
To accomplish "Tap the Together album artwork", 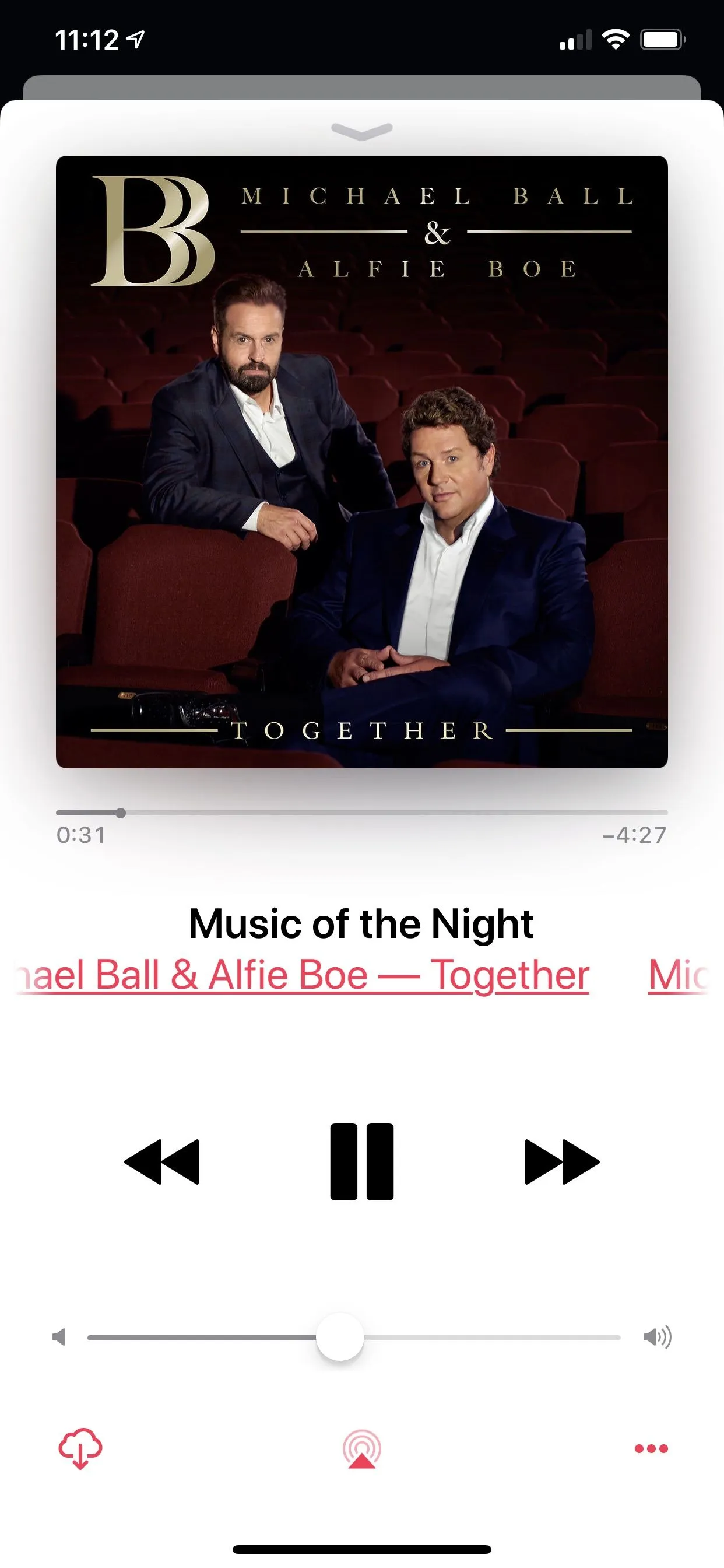I will pyautogui.click(x=361, y=461).
